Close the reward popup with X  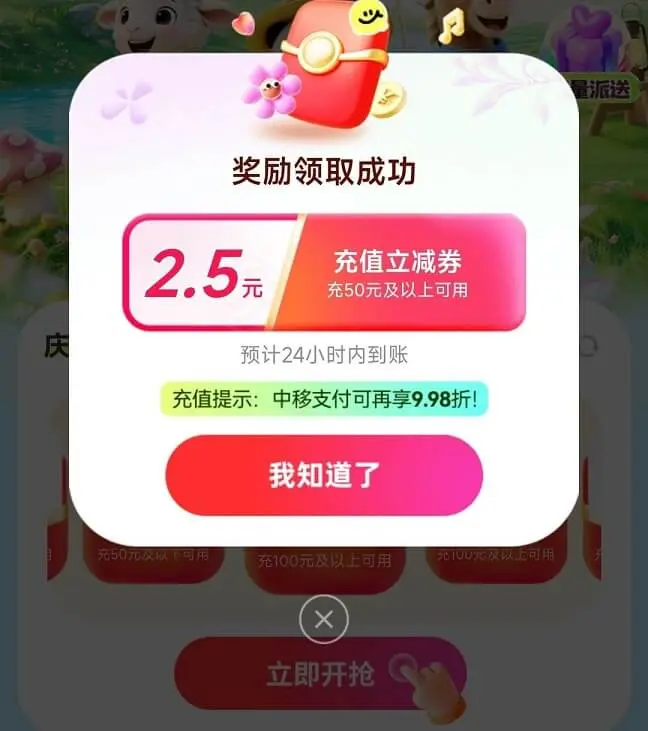coord(324,619)
